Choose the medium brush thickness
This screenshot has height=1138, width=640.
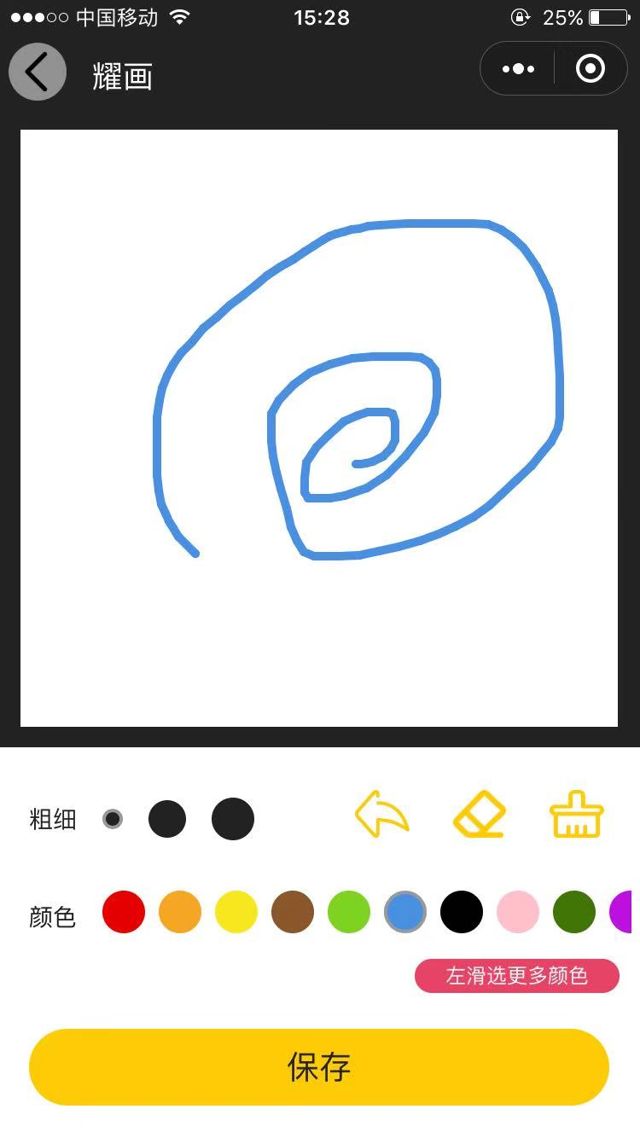[167, 819]
